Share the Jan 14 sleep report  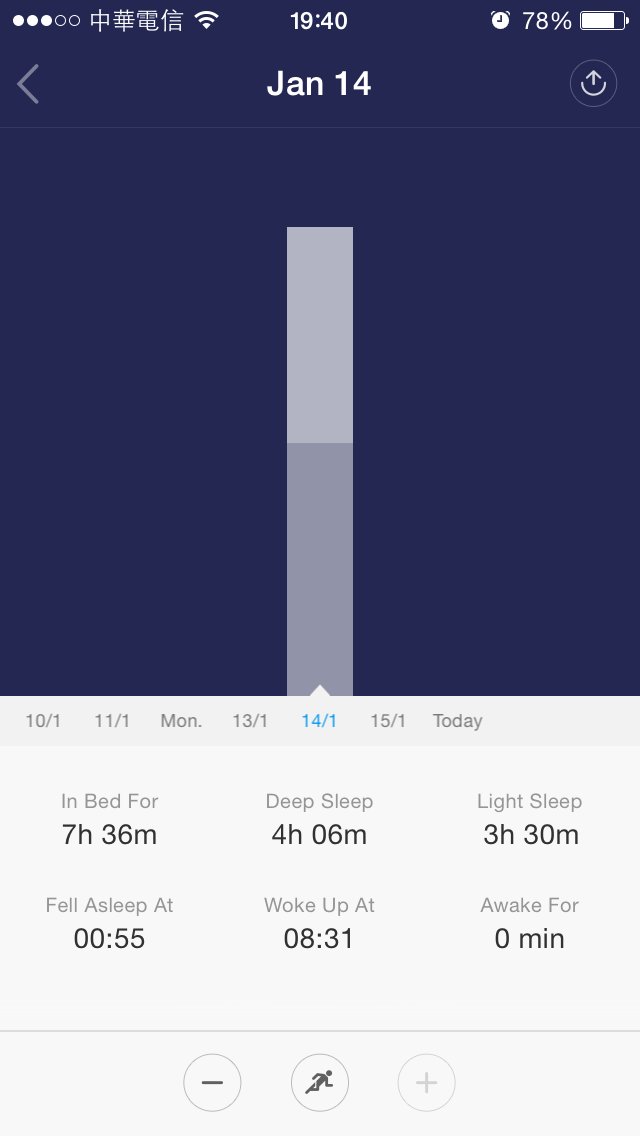tap(593, 84)
